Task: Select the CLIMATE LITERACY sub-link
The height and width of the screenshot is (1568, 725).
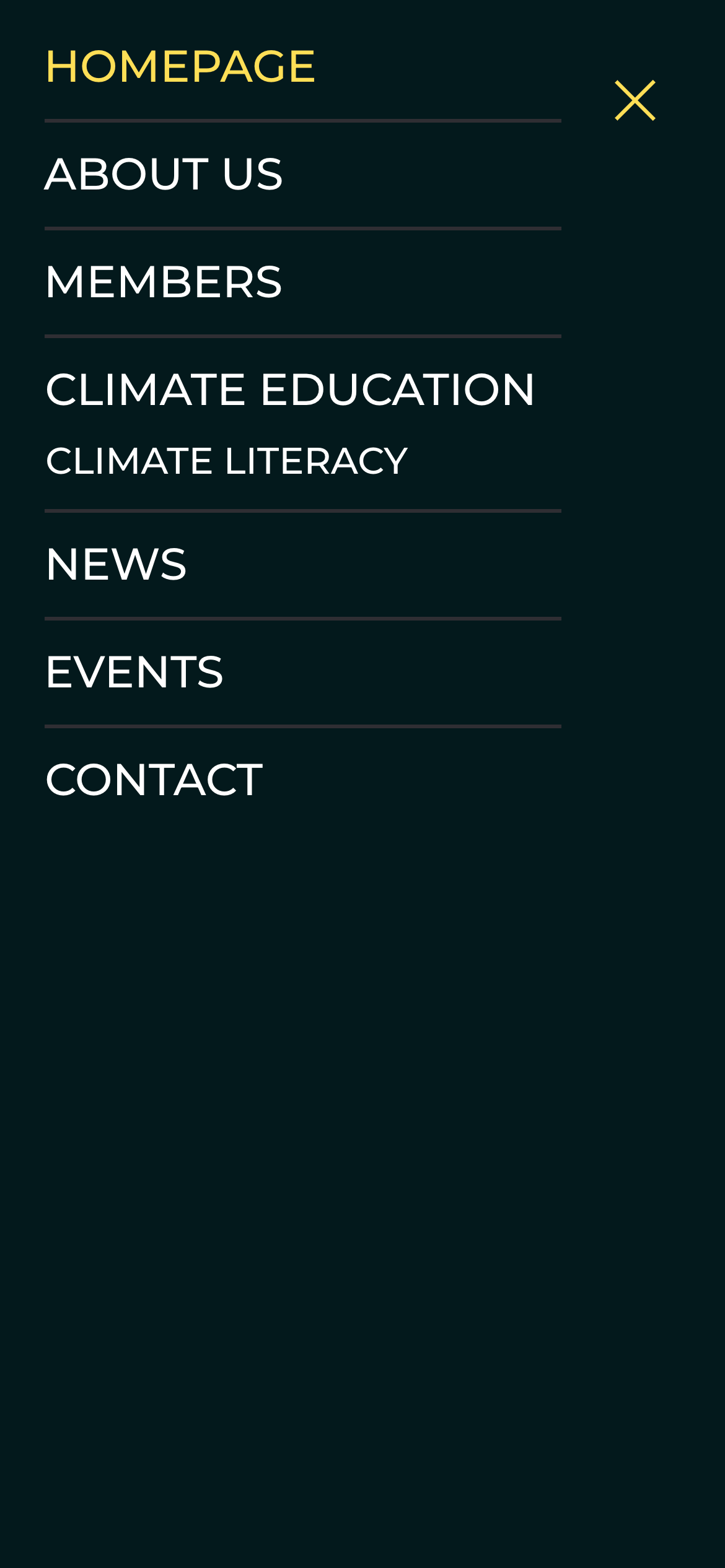Action: 227,460
